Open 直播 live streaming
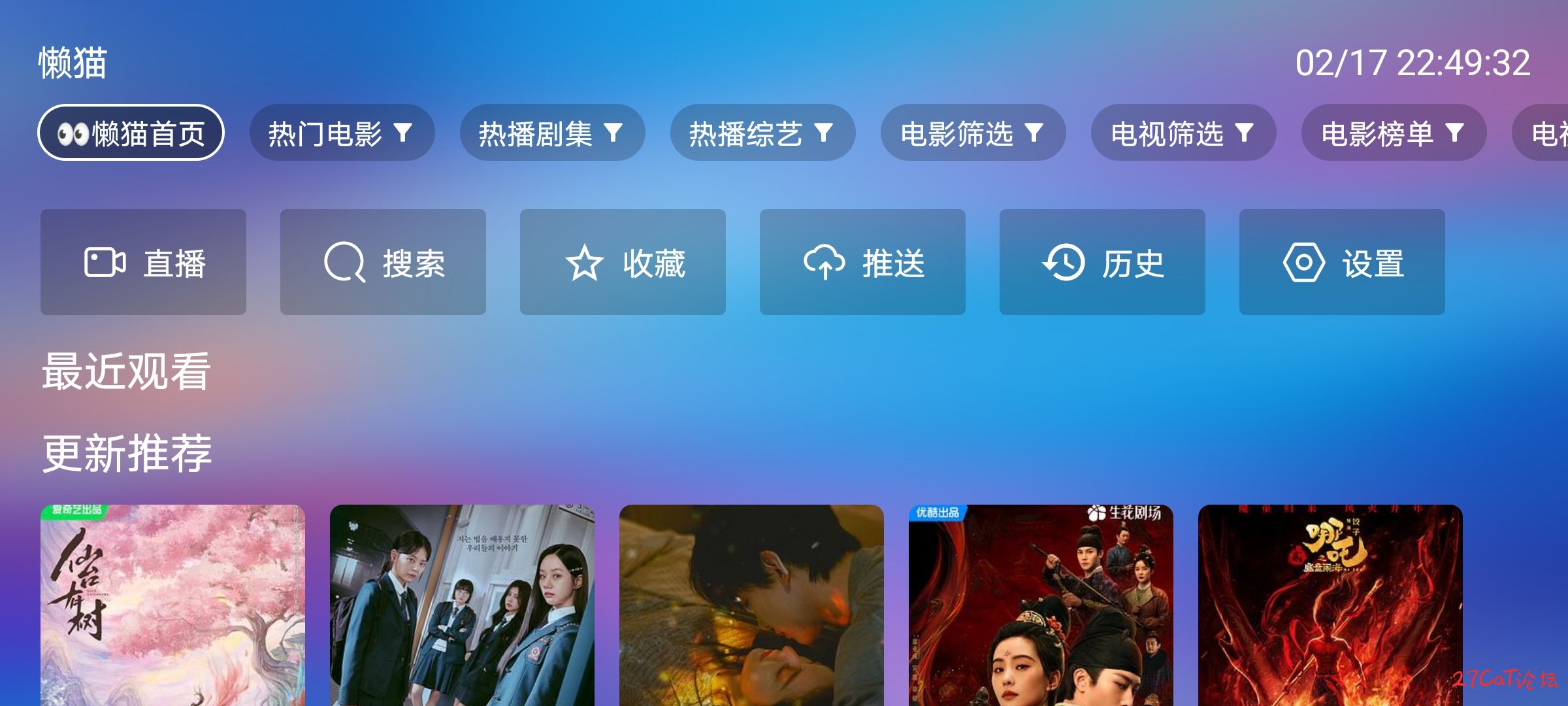This screenshot has width=1568, height=706. pyautogui.click(x=143, y=262)
